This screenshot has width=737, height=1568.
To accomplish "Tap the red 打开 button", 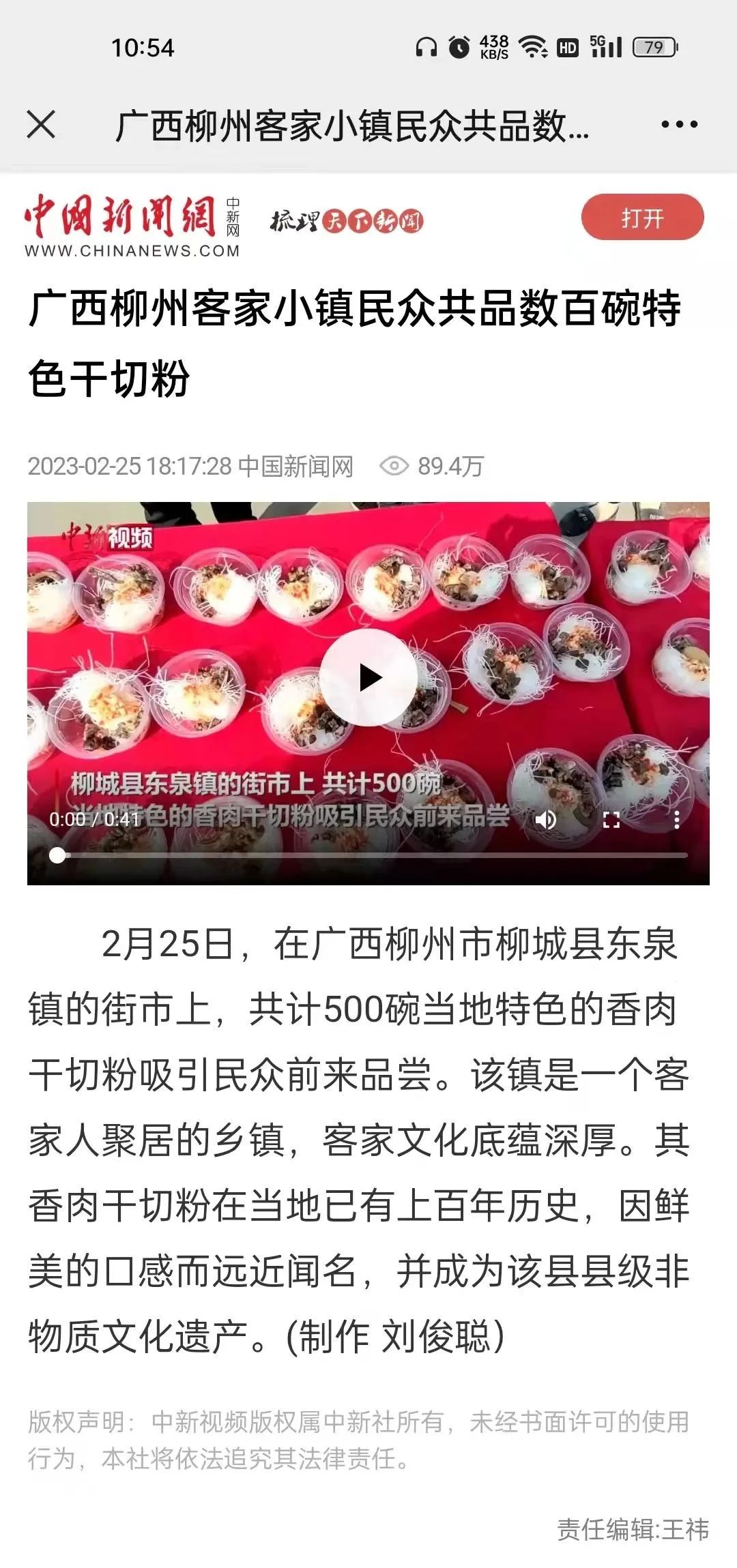I will (x=642, y=218).
